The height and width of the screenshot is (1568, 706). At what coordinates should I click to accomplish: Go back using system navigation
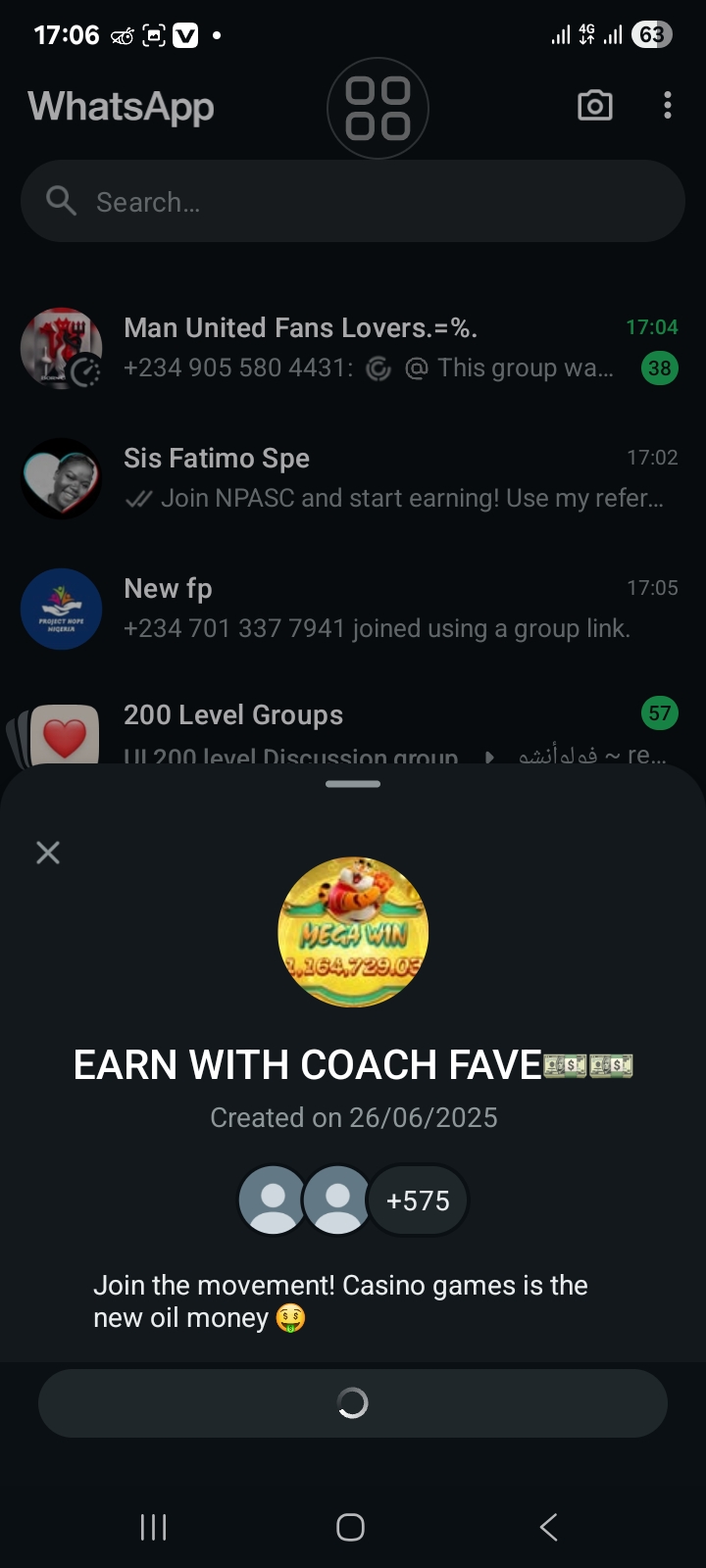(549, 1527)
